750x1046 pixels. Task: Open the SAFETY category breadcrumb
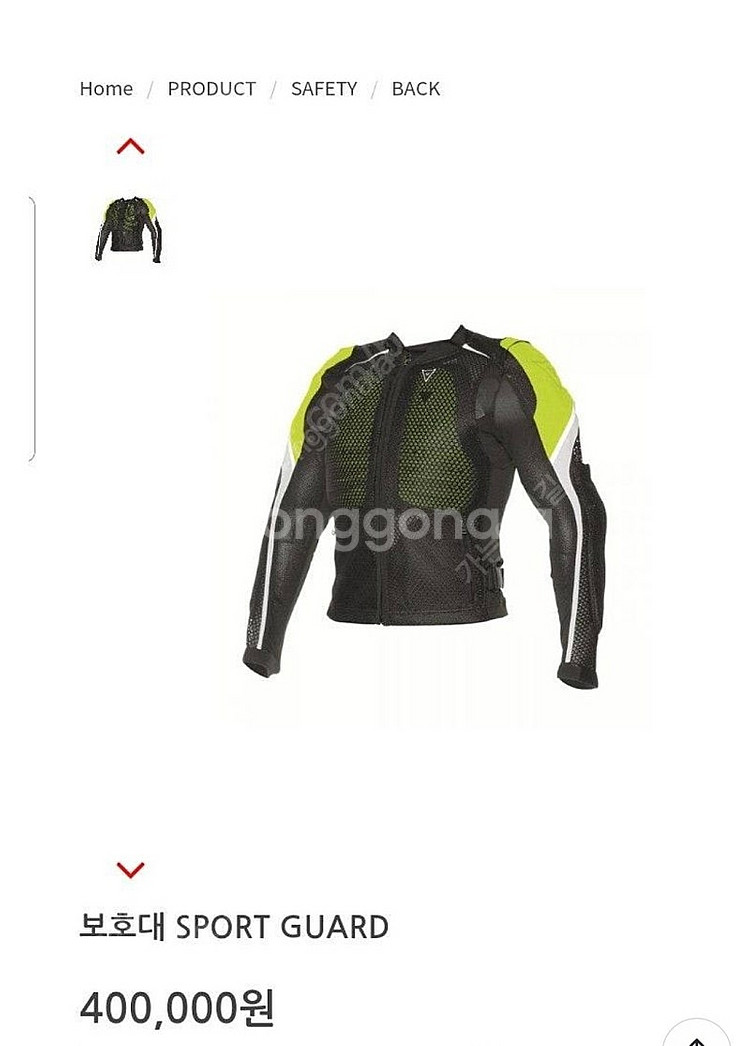(x=323, y=89)
